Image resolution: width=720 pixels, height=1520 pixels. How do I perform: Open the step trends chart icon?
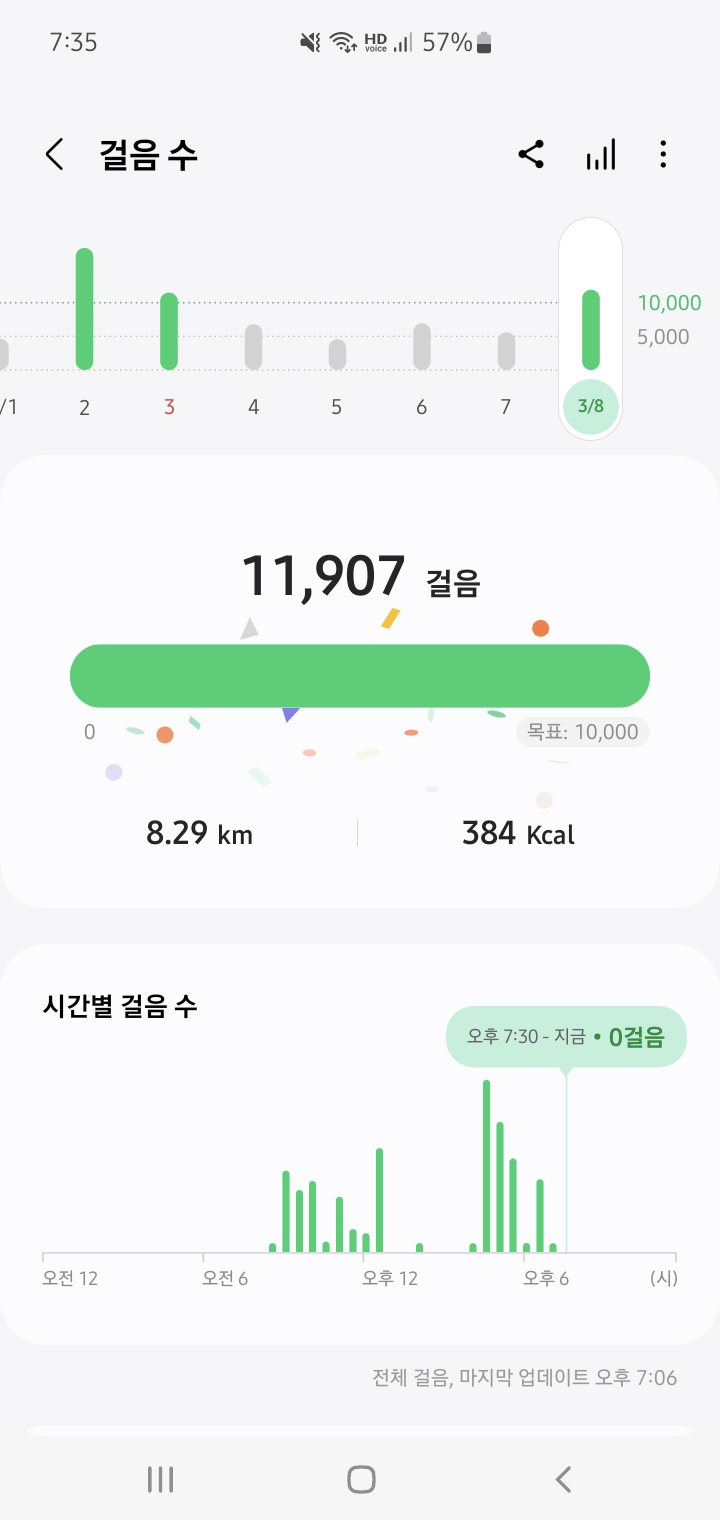coord(600,155)
